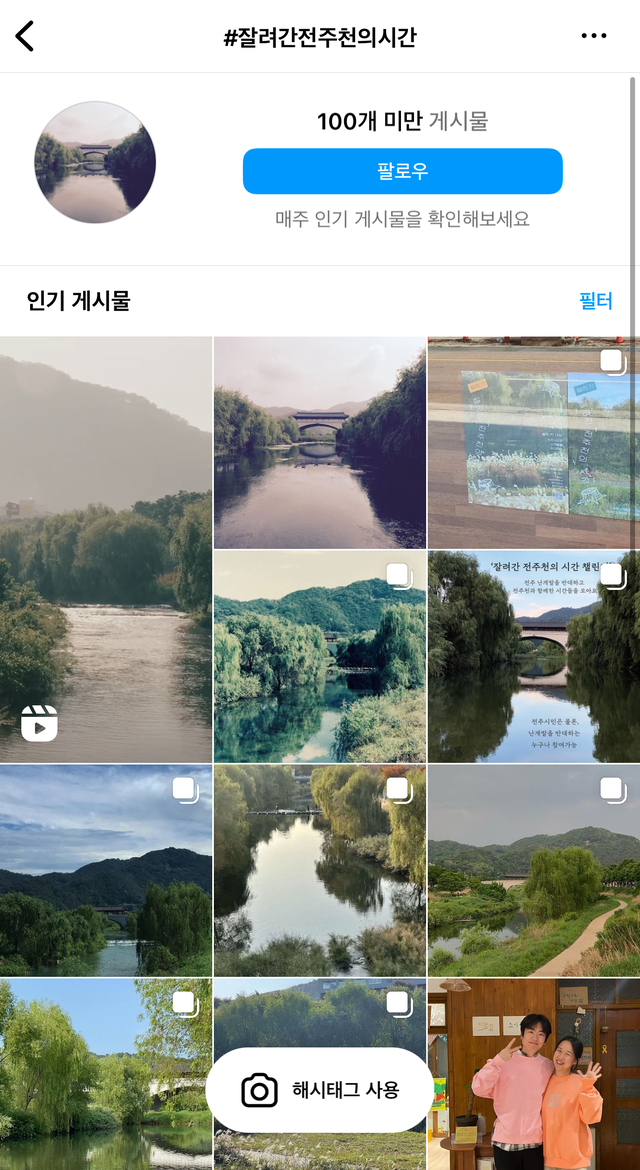Open the post showing a bridge over calm river
The image size is (640, 1170).
click(319, 442)
